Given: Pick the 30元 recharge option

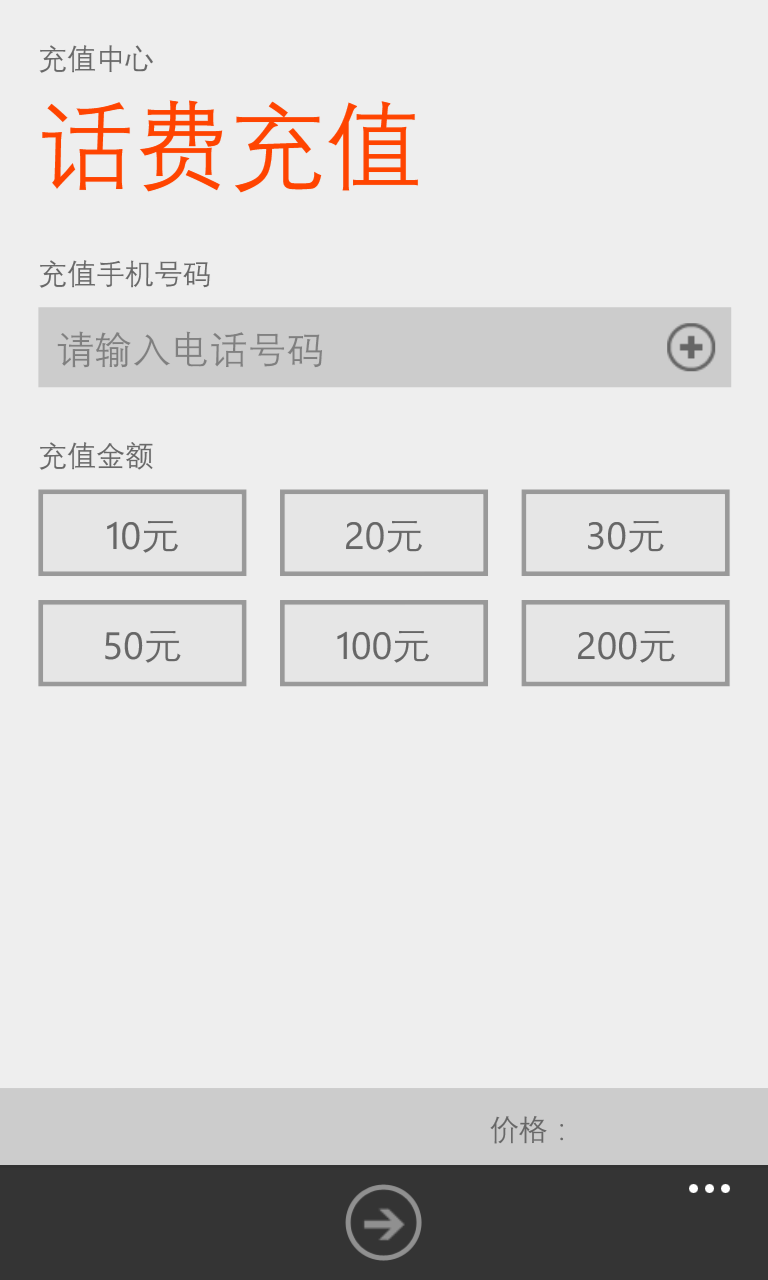Looking at the screenshot, I should (x=625, y=533).
